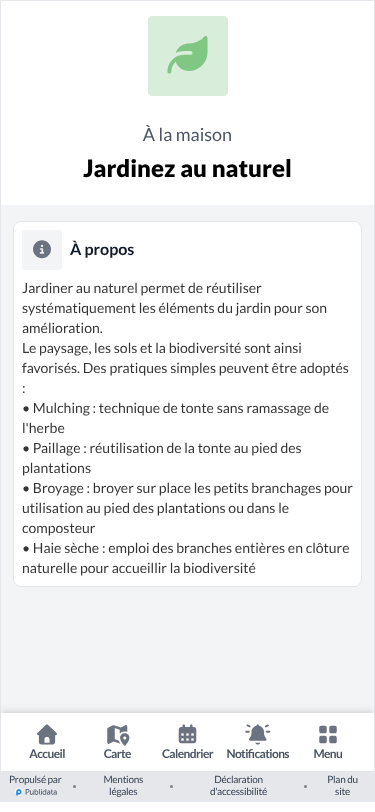Open the Déclaration d'accessibilité link

tap(239, 786)
